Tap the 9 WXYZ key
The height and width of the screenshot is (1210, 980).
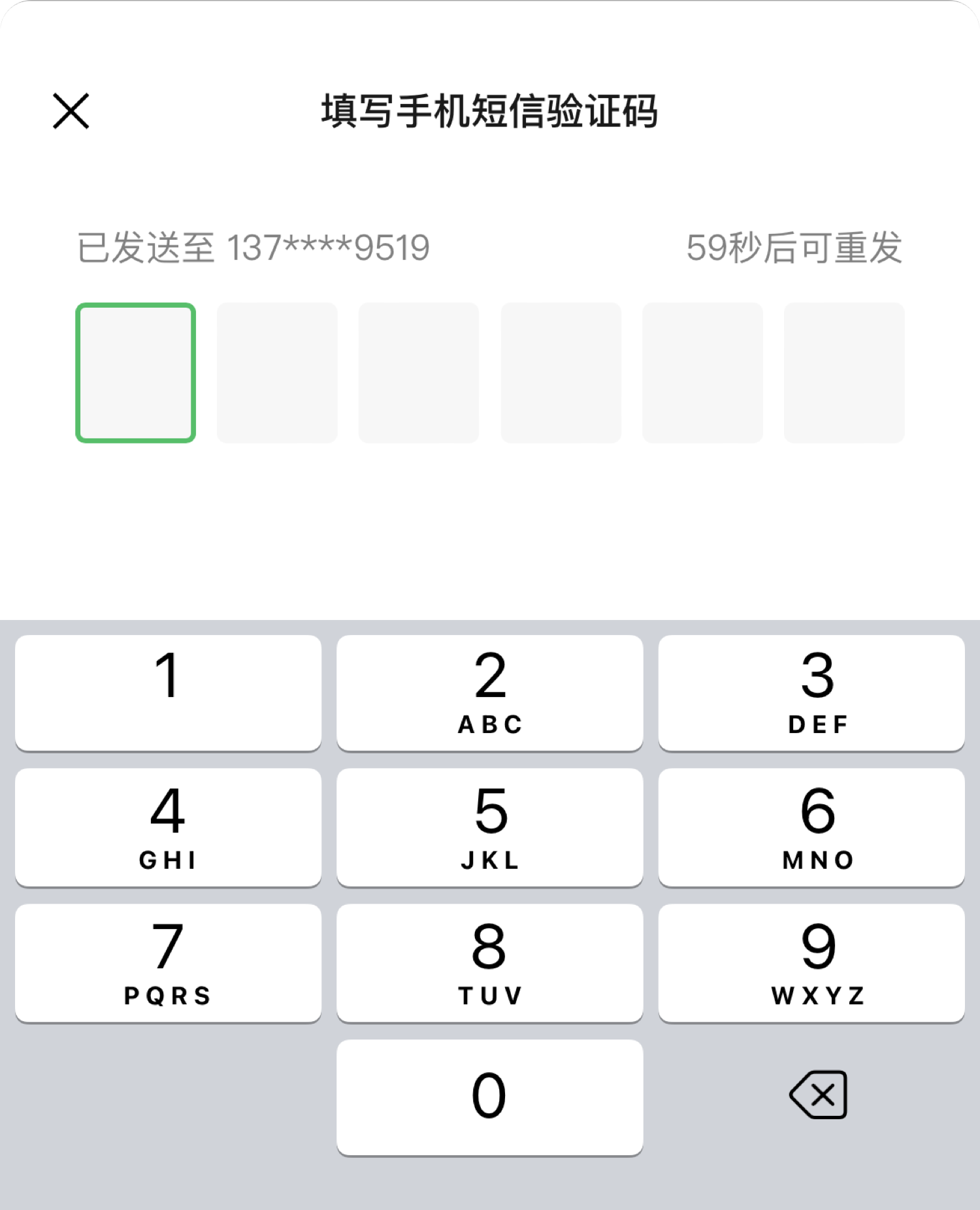click(811, 962)
